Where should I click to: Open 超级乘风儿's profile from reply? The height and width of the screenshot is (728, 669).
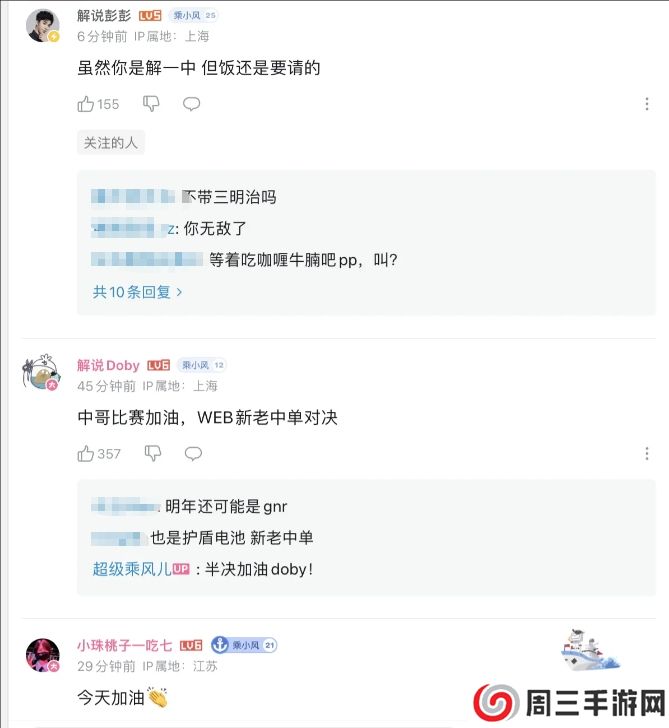coord(132,569)
